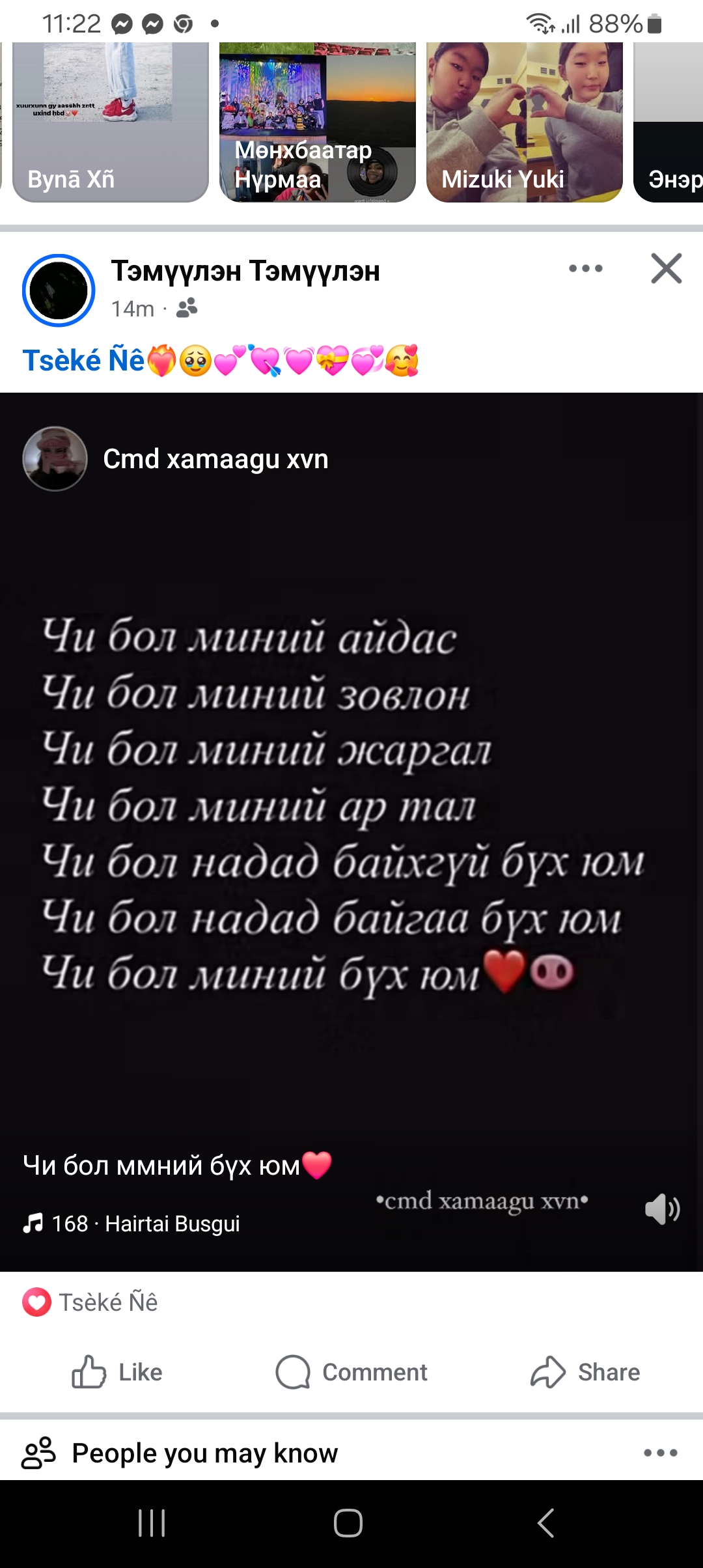Open Мөнхбаатар Нурмаа's story
The width and height of the screenshot is (703, 1568).
pyautogui.click(x=317, y=122)
